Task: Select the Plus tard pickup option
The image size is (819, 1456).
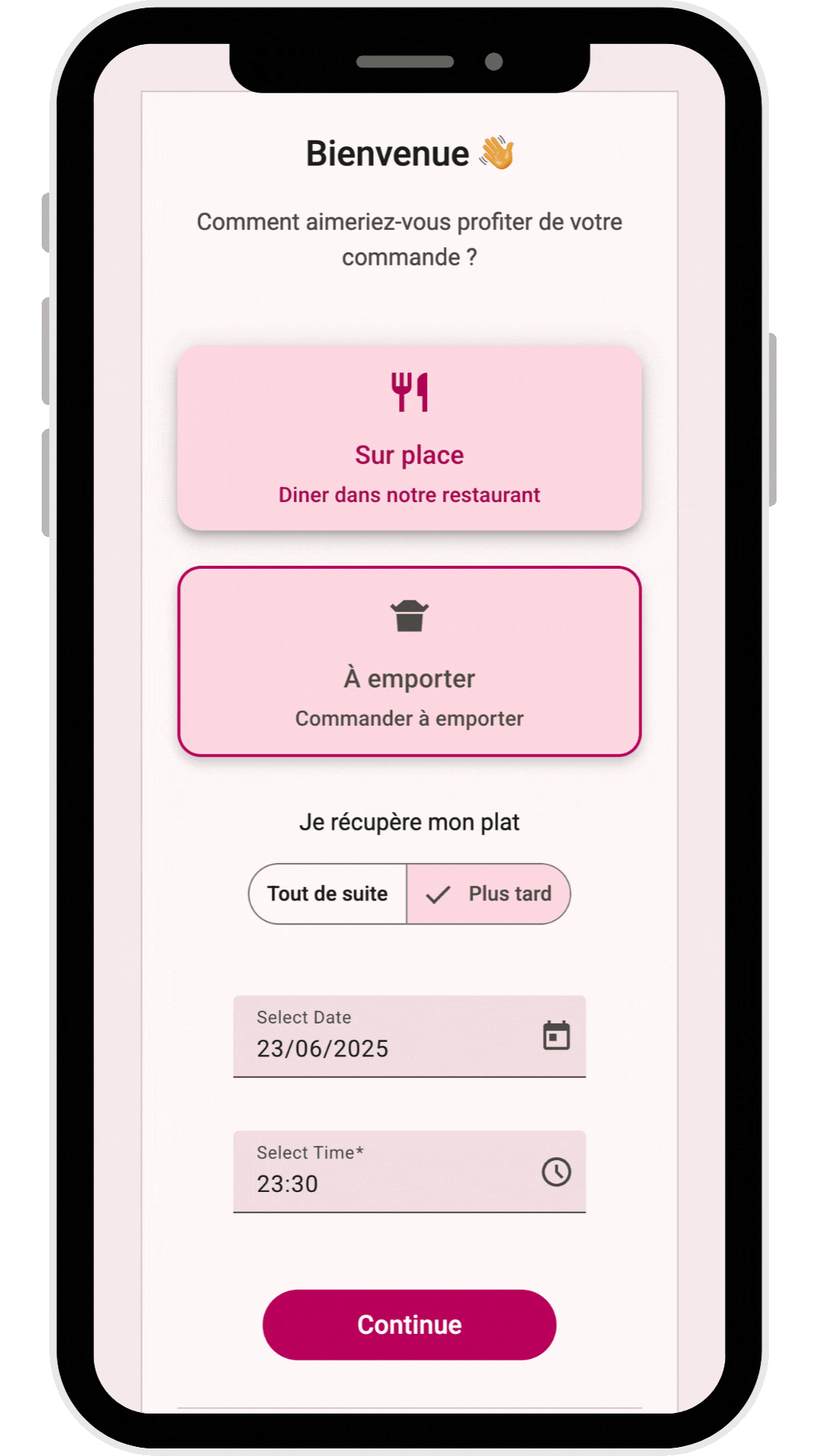Action: [489, 894]
